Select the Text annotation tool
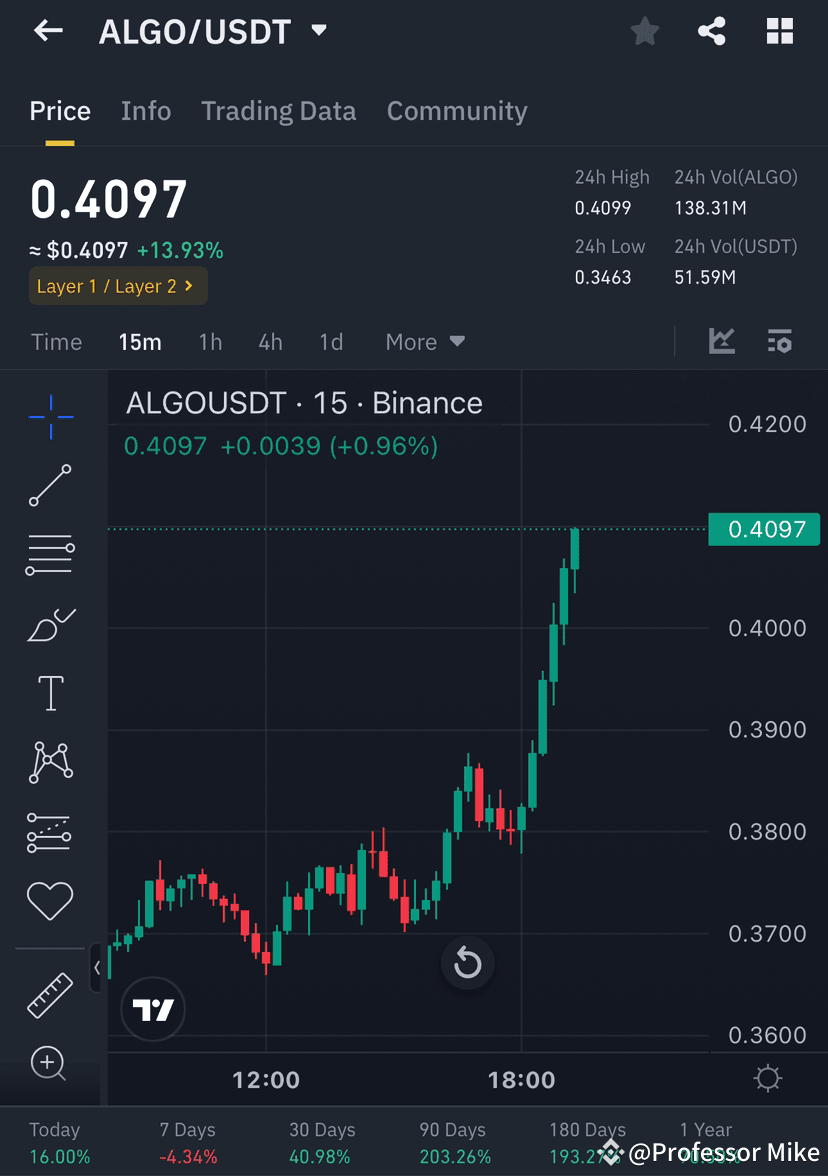828x1176 pixels. point(50,693)
